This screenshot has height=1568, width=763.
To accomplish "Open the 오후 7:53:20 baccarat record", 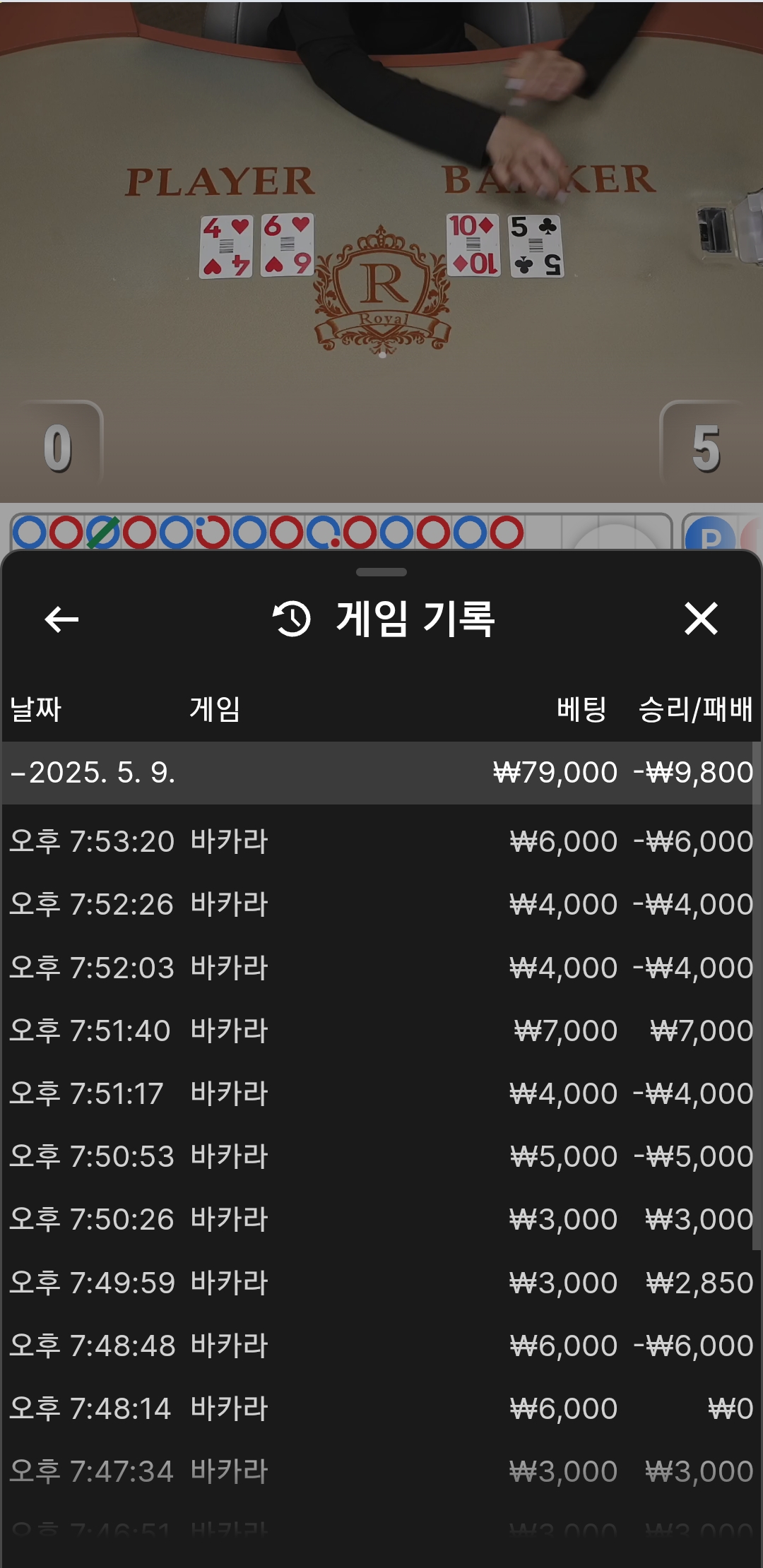I will coord(381,841).
